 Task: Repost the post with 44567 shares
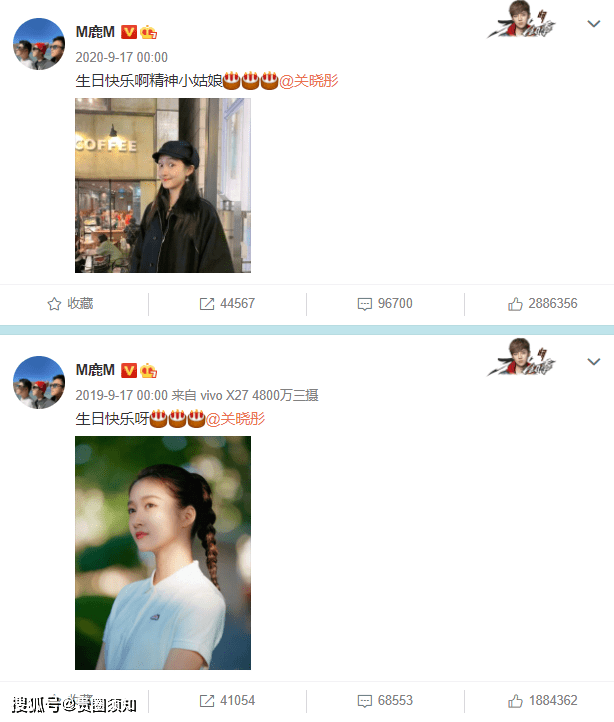[x=227, y=303]
